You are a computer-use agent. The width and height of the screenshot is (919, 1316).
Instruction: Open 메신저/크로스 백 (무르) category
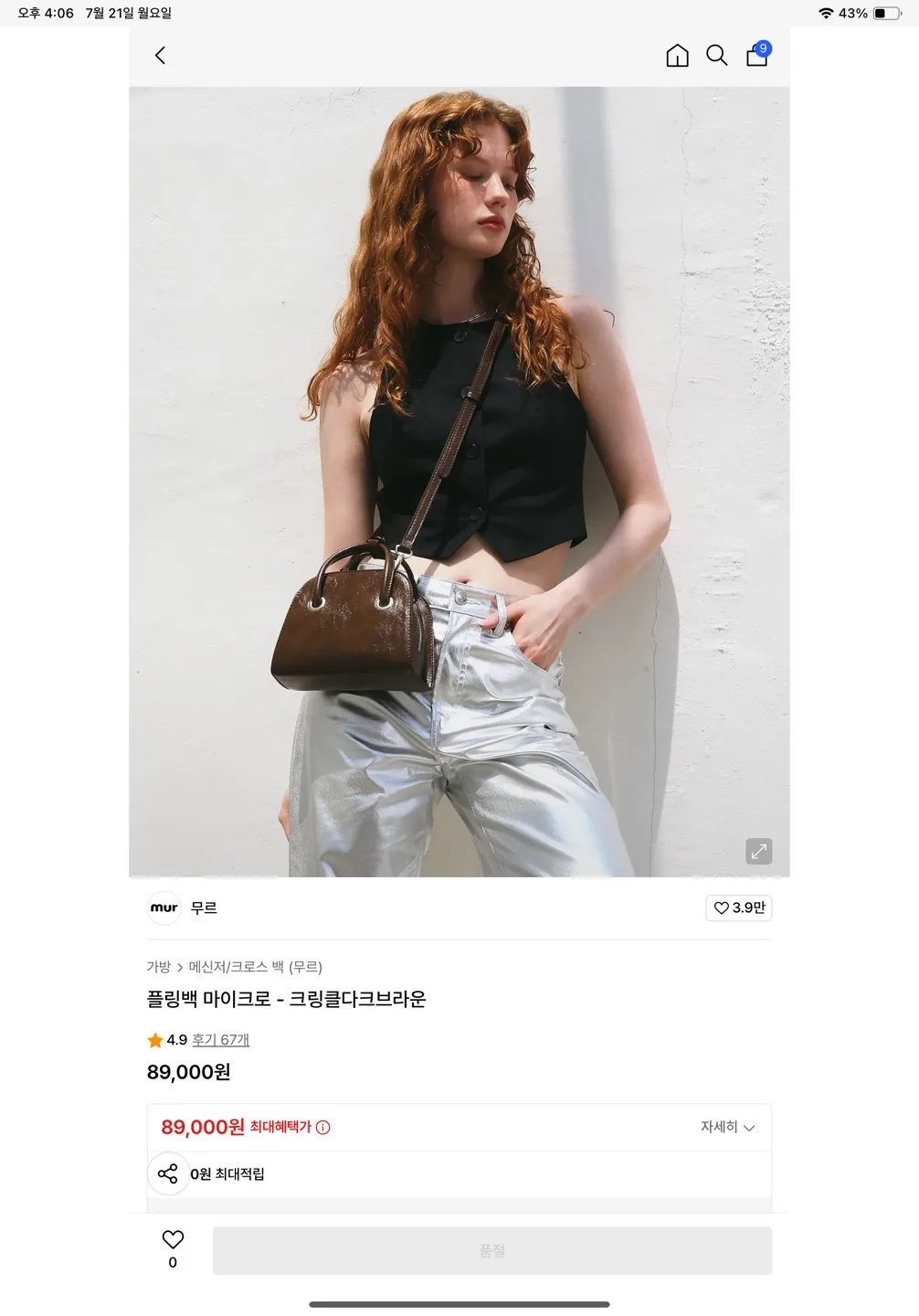pos(255,967)
